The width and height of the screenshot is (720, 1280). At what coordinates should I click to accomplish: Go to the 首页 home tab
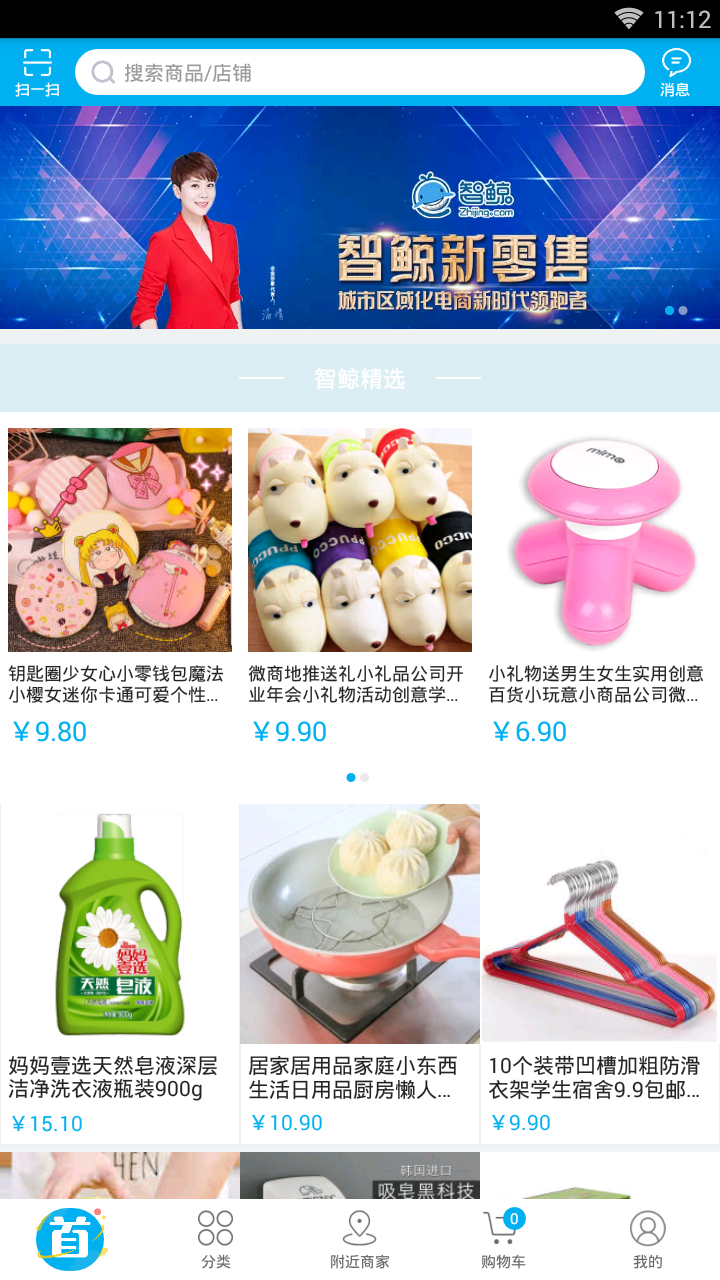click(71, 1238)
